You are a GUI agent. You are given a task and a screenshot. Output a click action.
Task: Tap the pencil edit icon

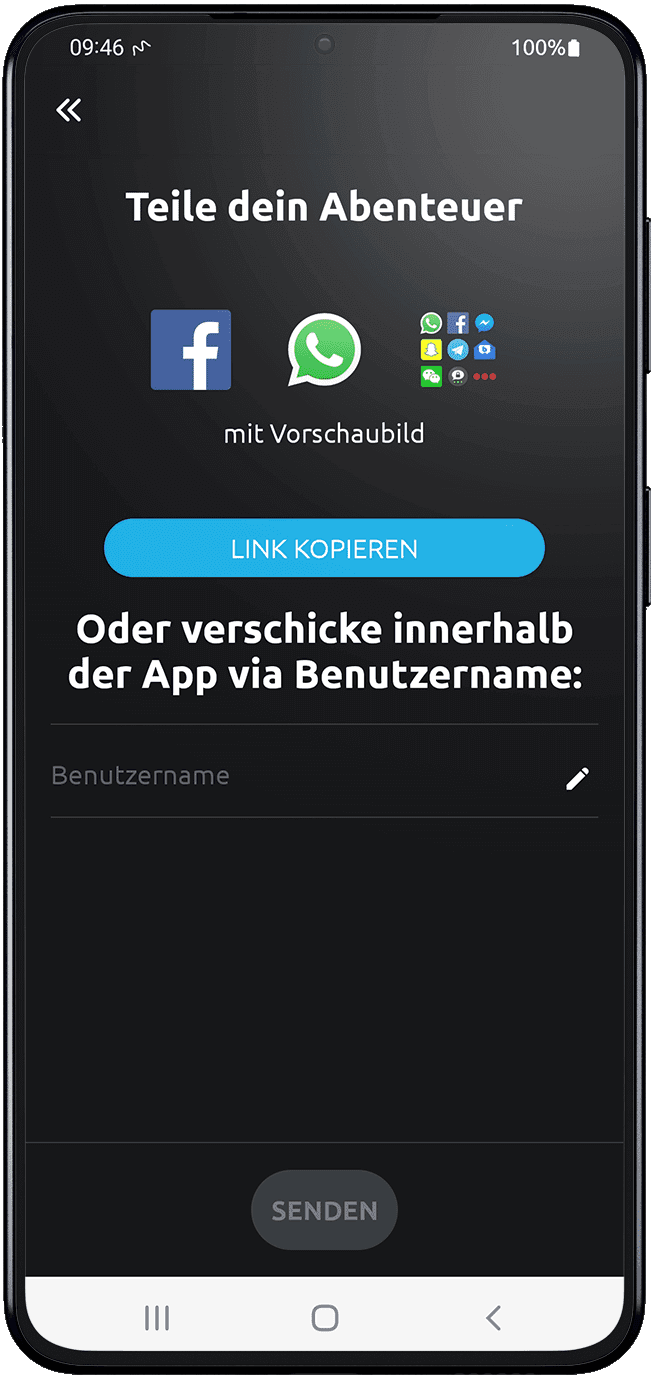click(577, 779)
